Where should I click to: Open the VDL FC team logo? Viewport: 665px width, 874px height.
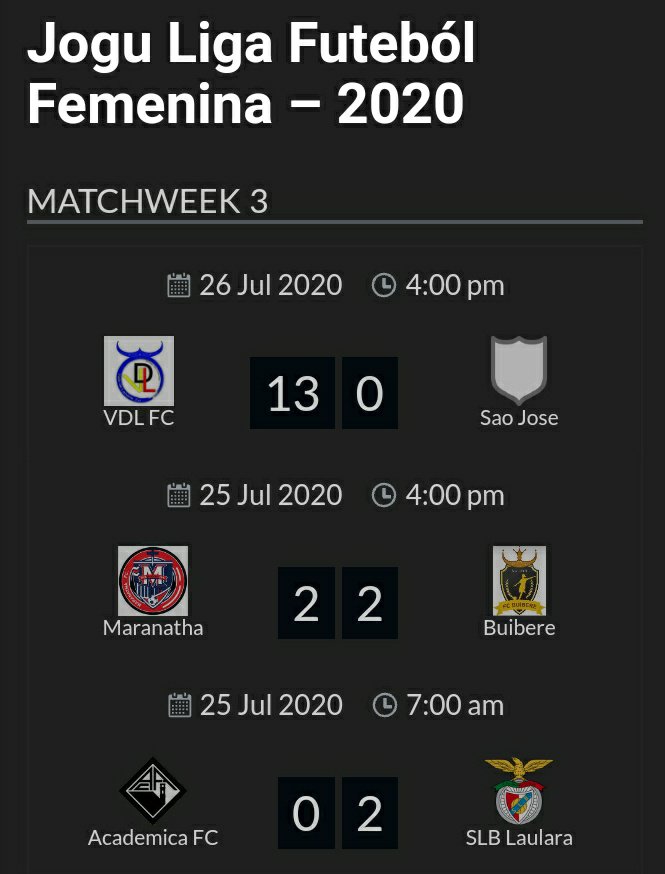point(139,371)
